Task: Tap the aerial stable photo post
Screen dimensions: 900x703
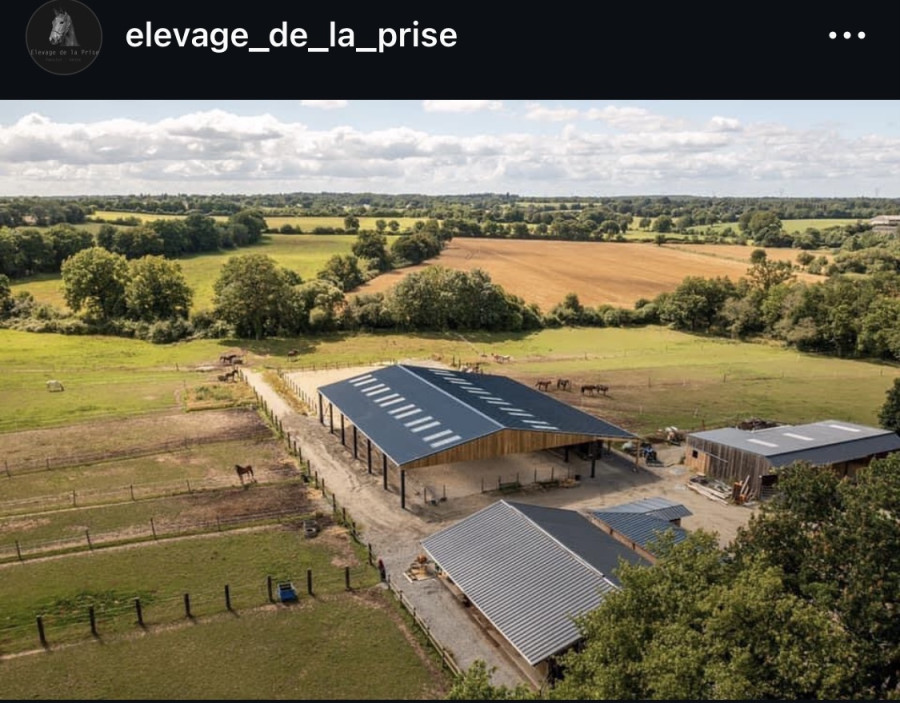Action: click(450, 400)
